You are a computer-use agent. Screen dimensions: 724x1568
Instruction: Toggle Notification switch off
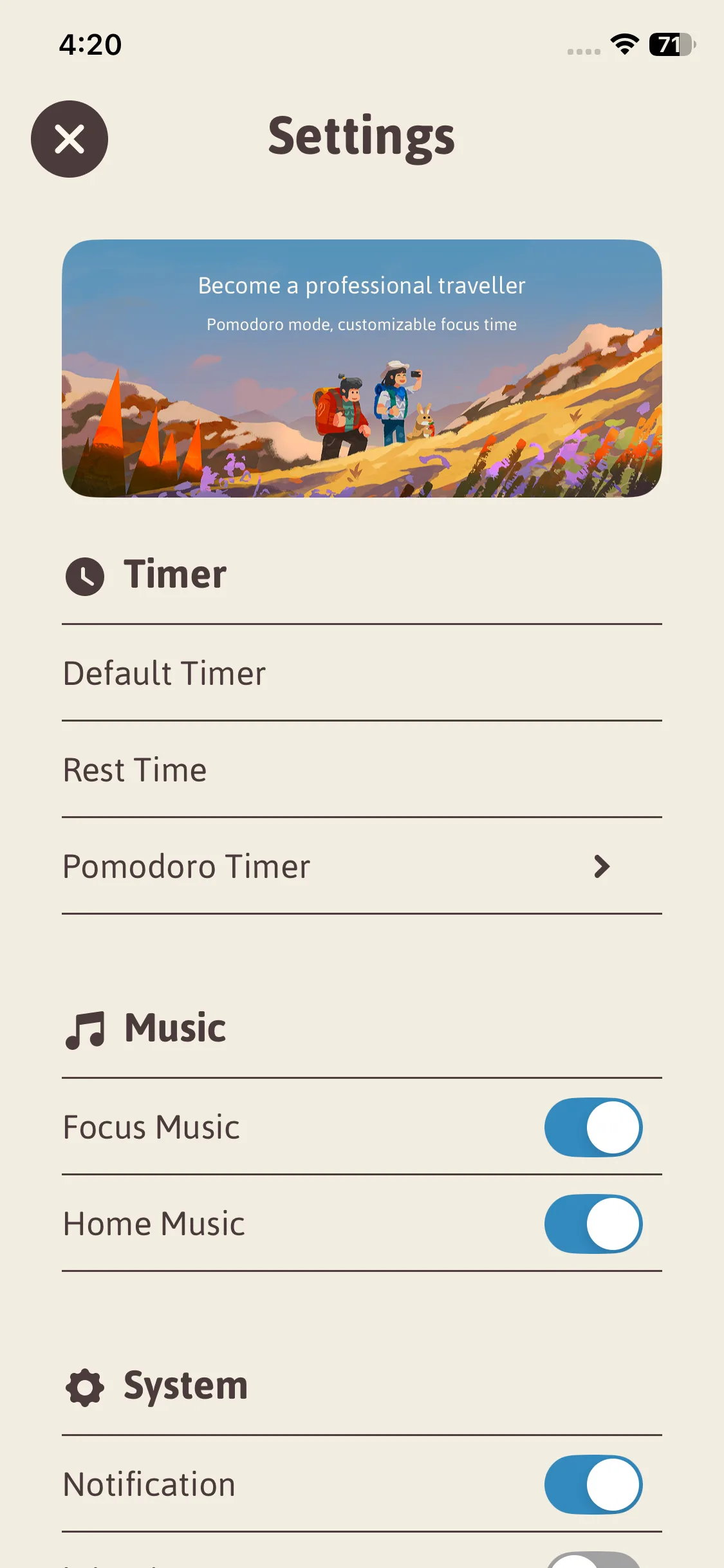point(593,1484)
